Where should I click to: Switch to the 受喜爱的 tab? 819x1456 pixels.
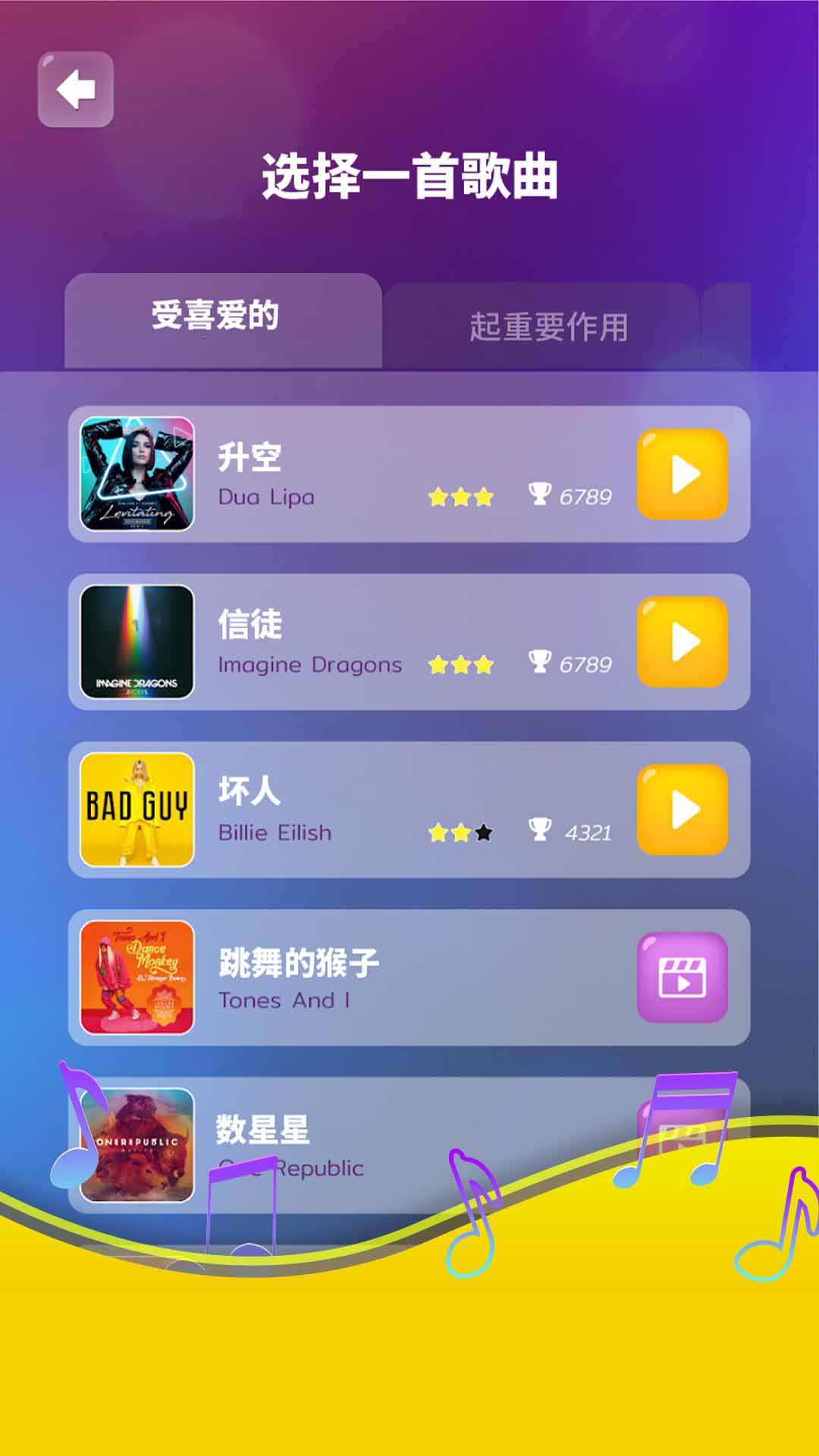pos(216,317)
